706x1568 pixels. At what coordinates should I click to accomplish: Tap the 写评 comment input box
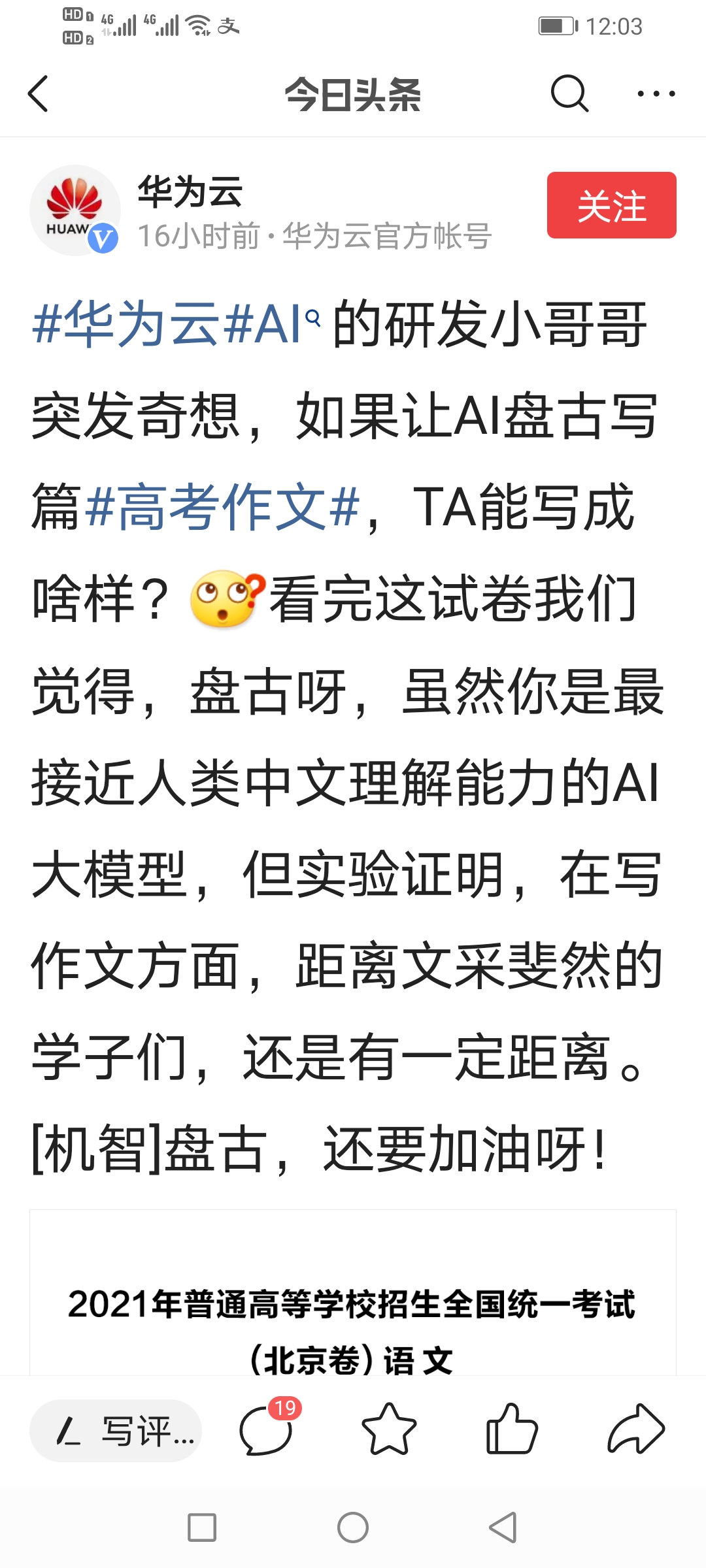(x=116, y=1431)
